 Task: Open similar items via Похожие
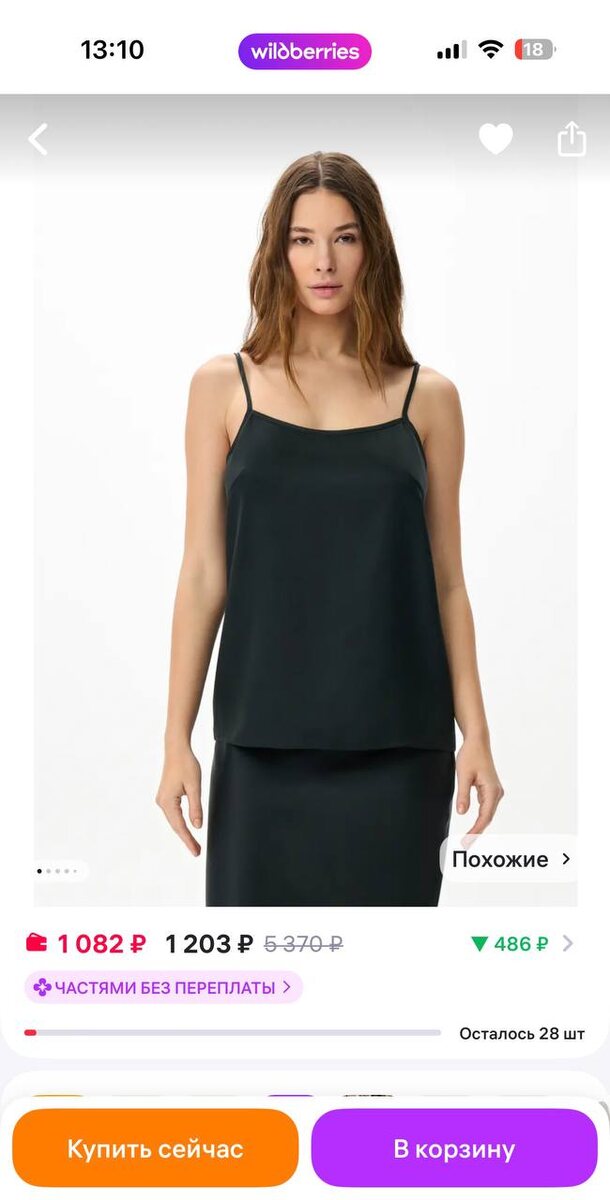pos(511,859)
